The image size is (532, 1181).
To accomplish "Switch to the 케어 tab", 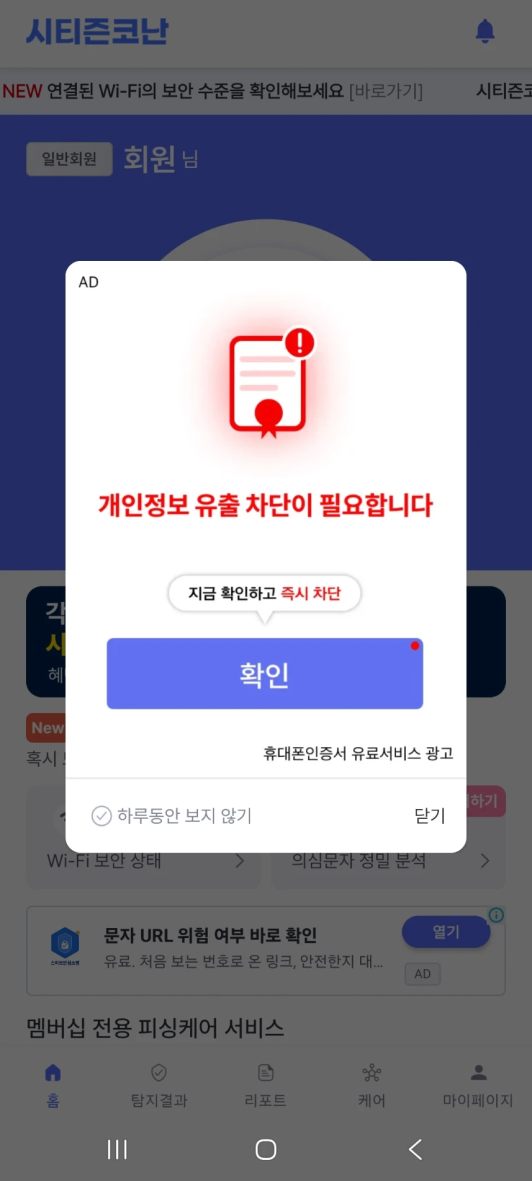I will 371,1085.
